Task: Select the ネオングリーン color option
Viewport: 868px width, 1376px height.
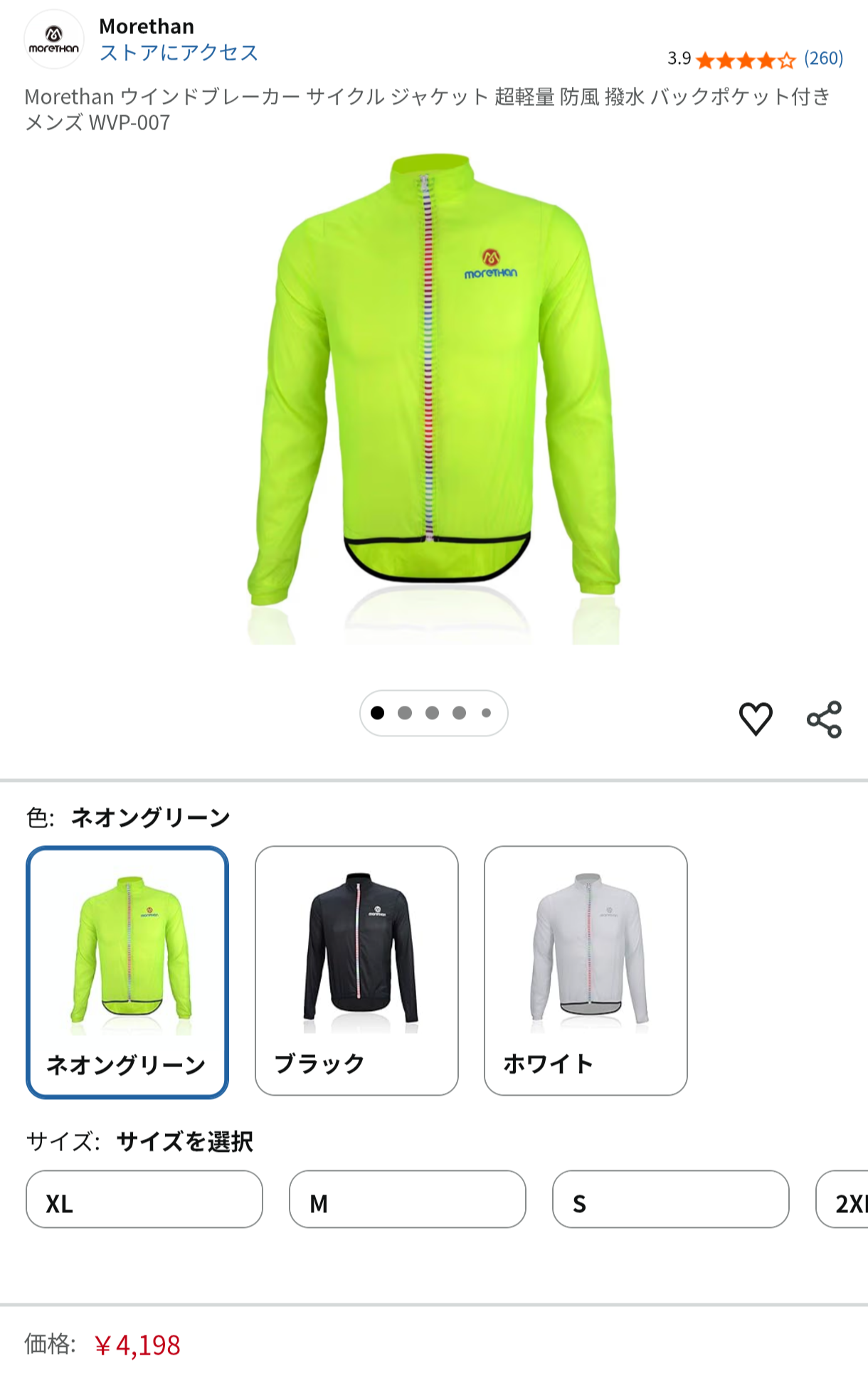Action: click(x=127, y=971)
